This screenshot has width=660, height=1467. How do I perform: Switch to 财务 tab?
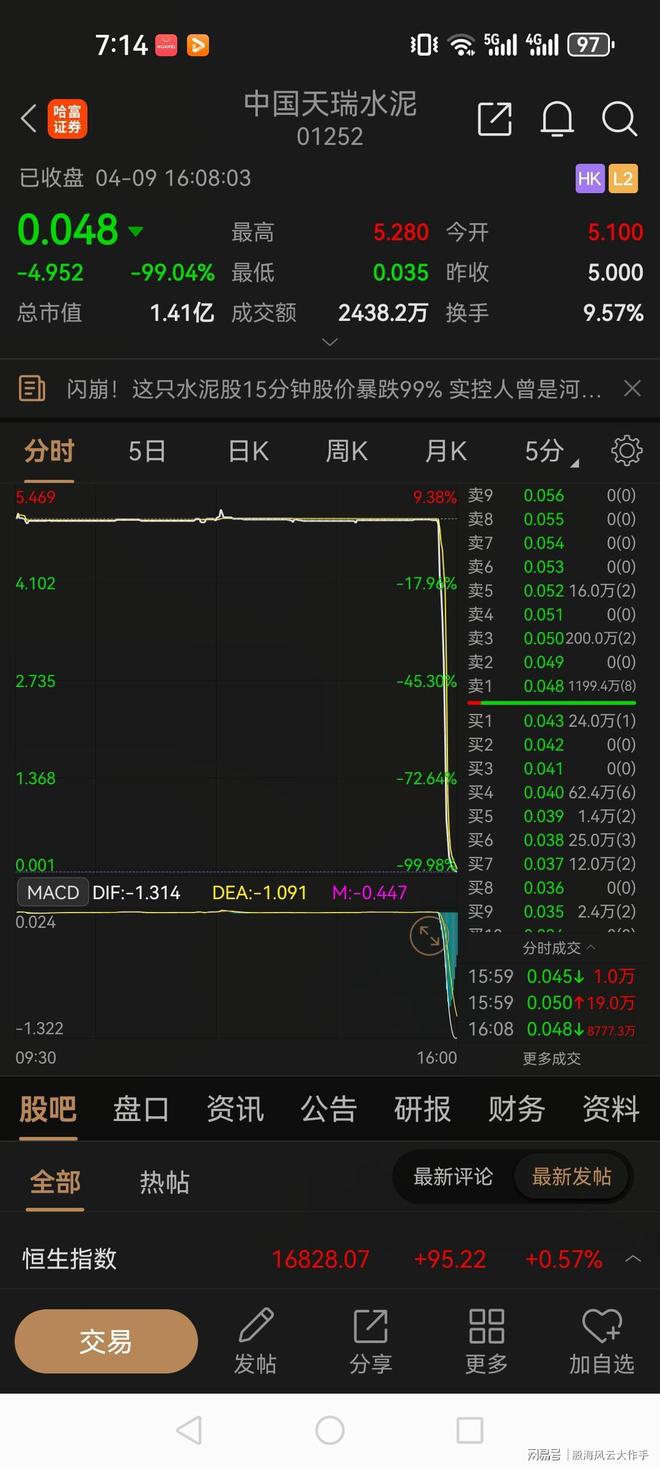(x=516, y=1109)
